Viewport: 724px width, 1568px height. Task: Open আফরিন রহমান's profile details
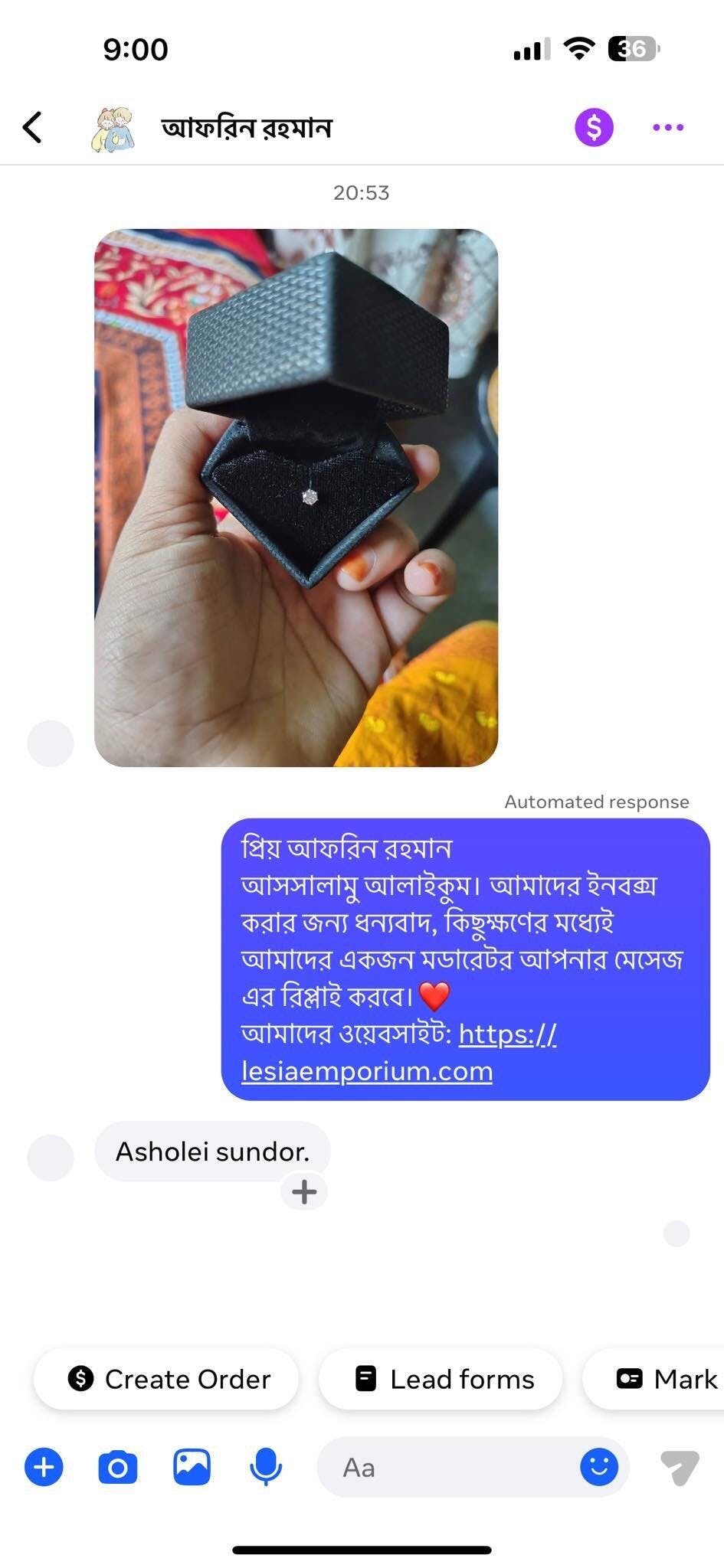pyautogui.click(x=246, y=128)
